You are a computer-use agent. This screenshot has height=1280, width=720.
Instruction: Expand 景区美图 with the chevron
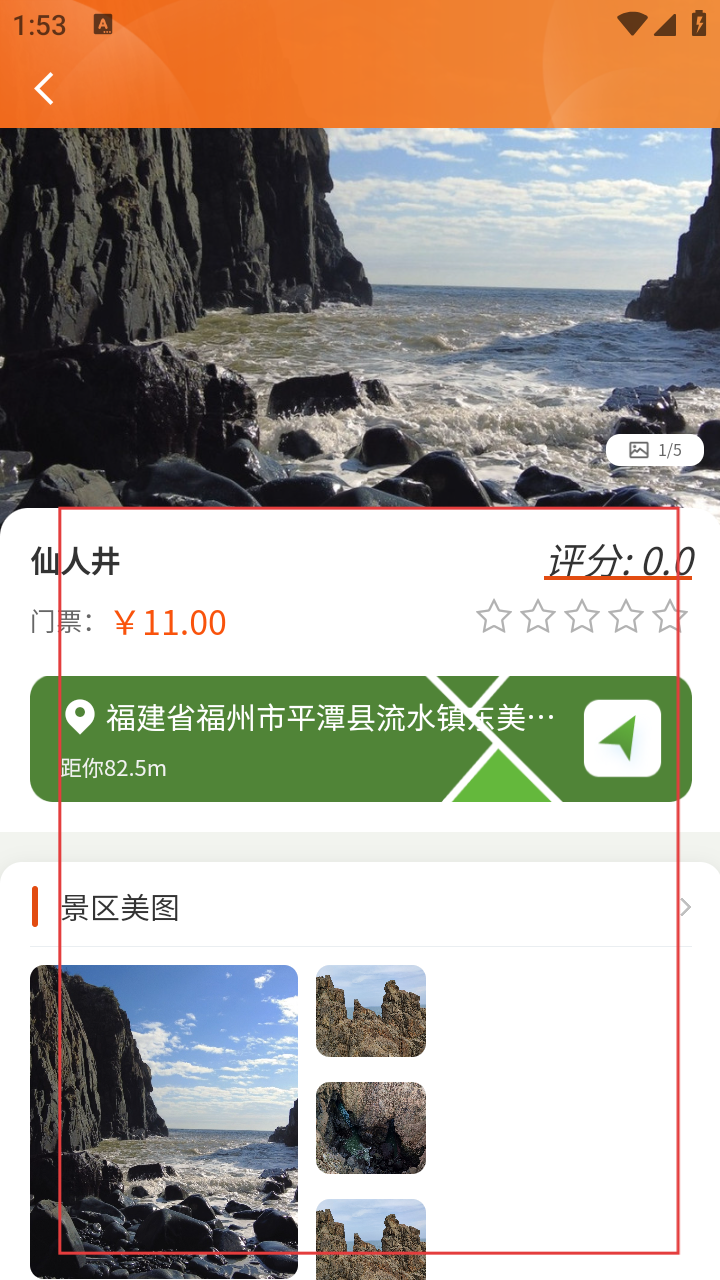pyautogui.click(x=685, y=908)
